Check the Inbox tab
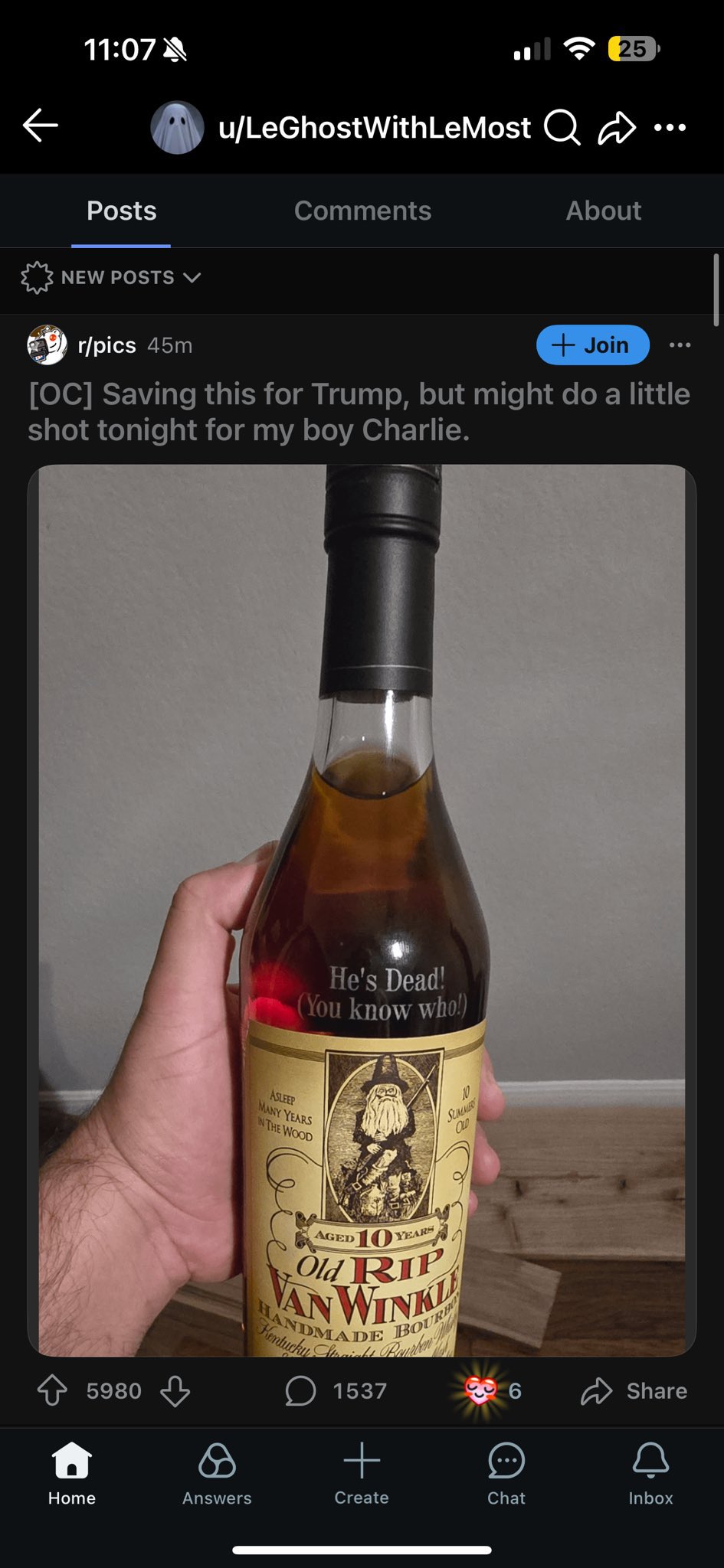 point(650,1475)
